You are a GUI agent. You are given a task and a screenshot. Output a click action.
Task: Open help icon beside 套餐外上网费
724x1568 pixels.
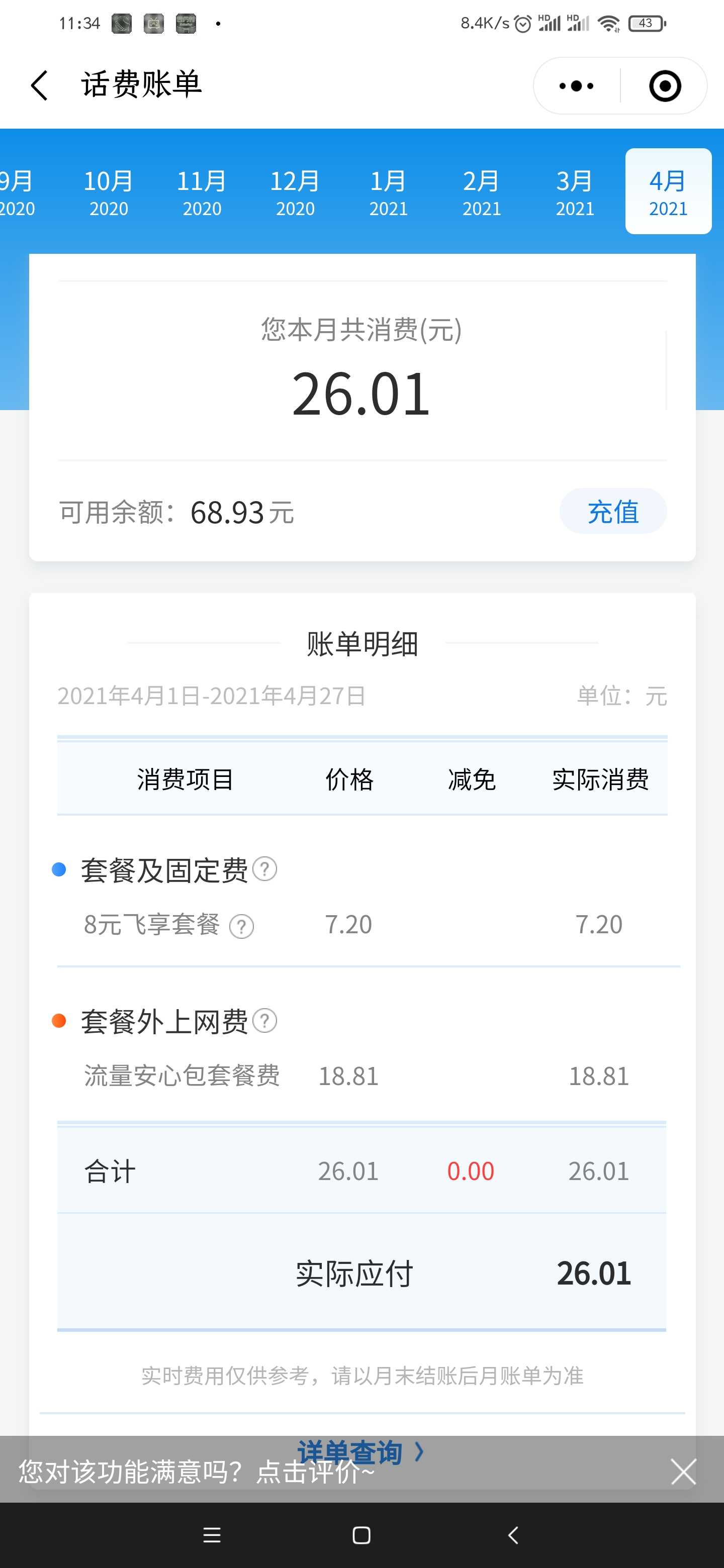[265, 1020]
